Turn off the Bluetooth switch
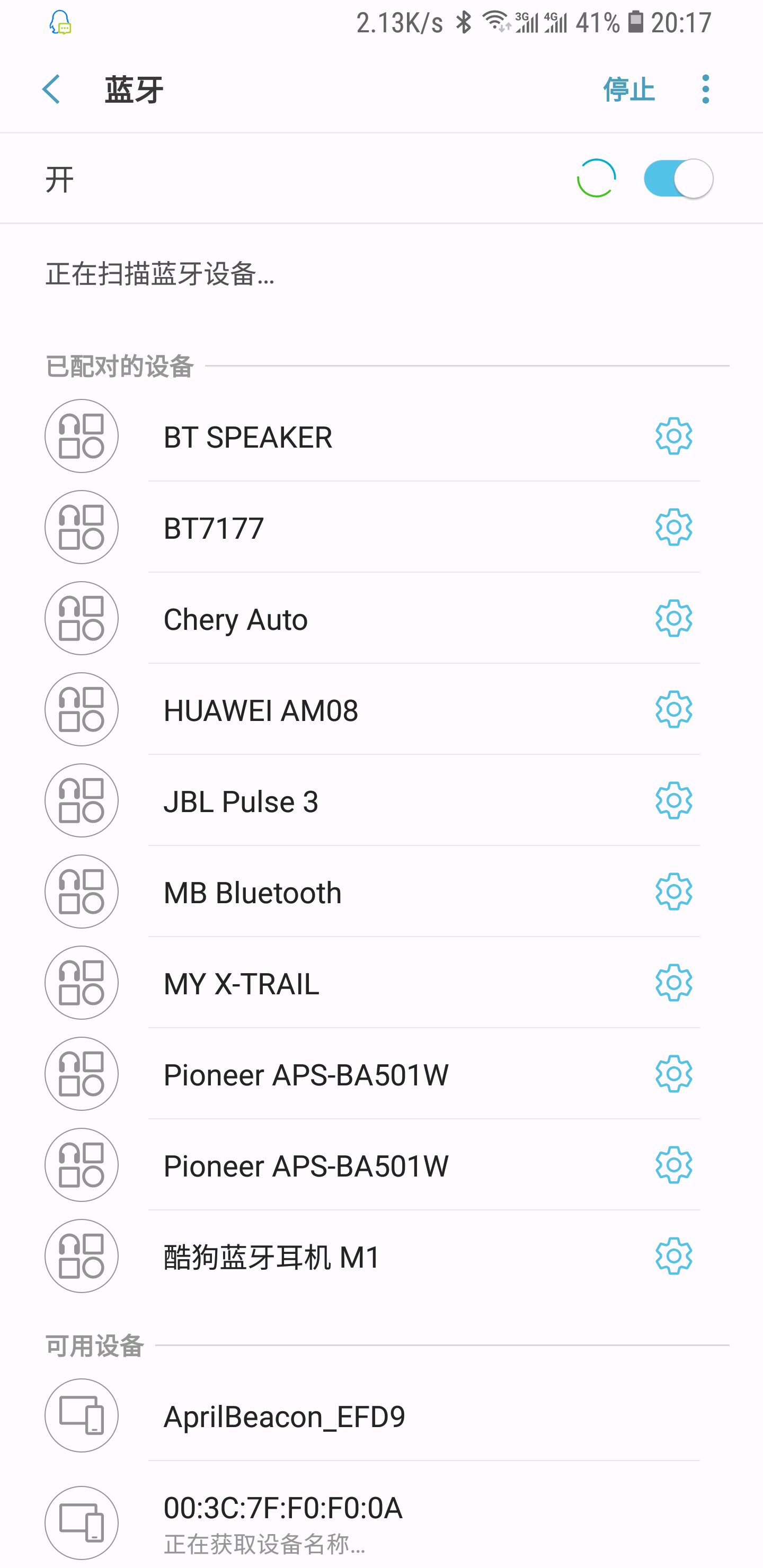The height and width of the screenshot is (1568, 763). click(x=678, y=179)
